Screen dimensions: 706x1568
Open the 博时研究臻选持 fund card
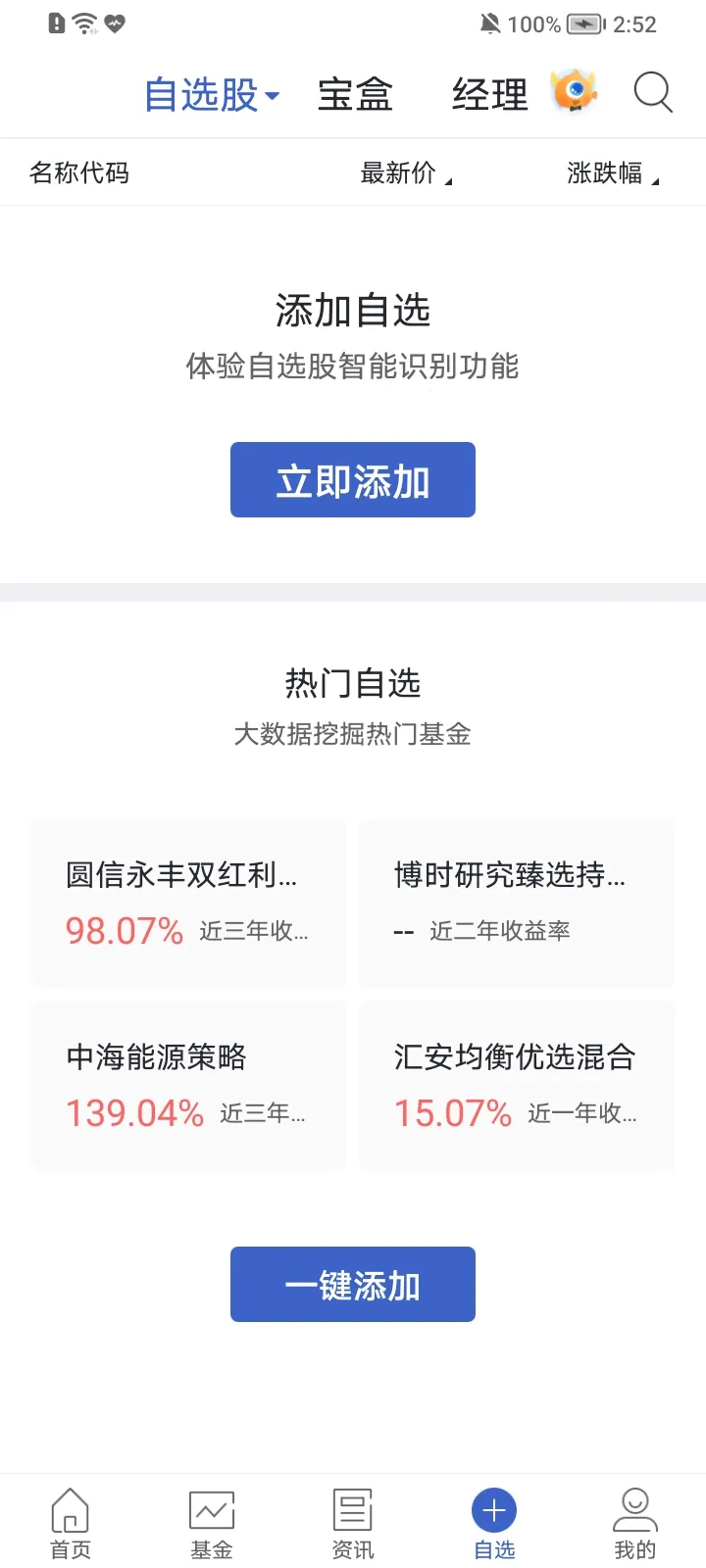(517, 903)
